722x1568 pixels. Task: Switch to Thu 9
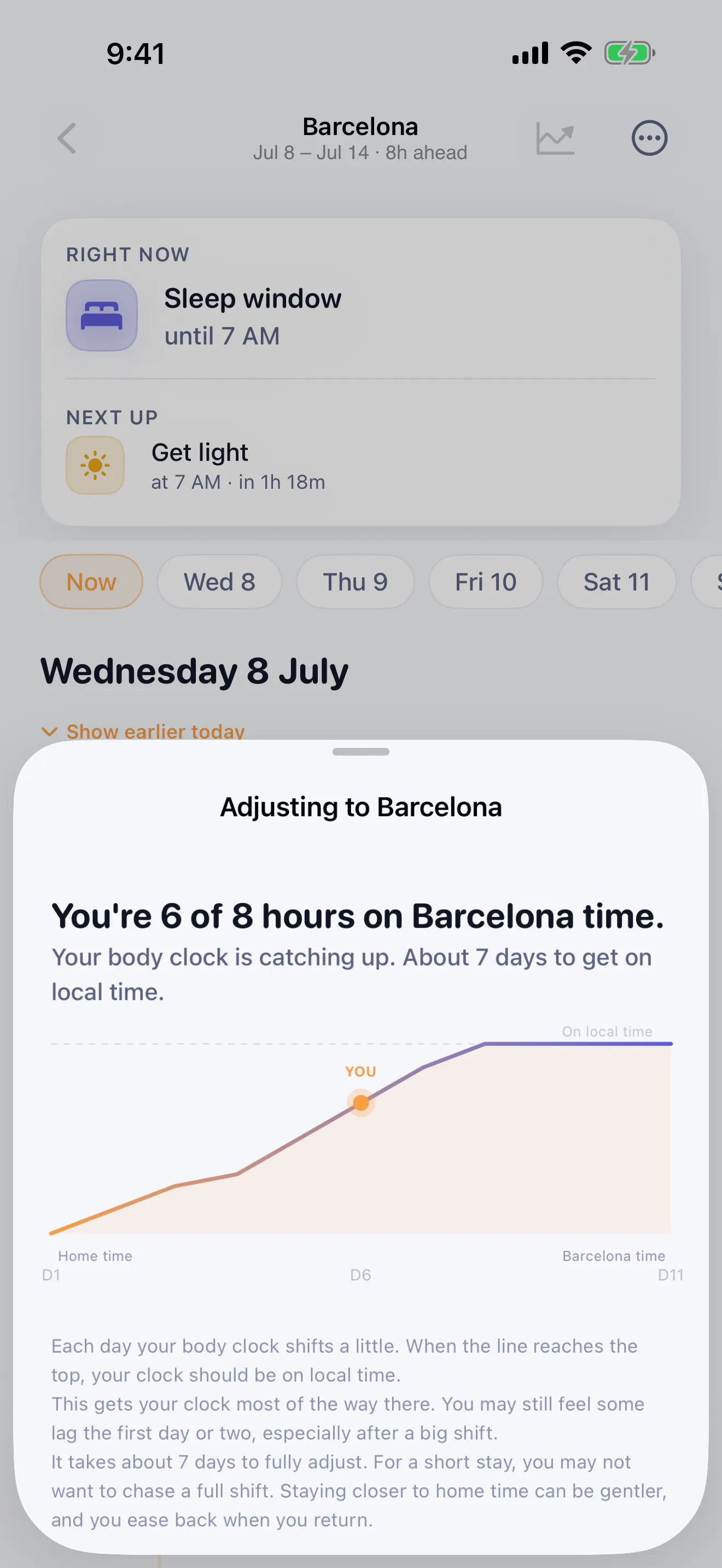point(355,582)
